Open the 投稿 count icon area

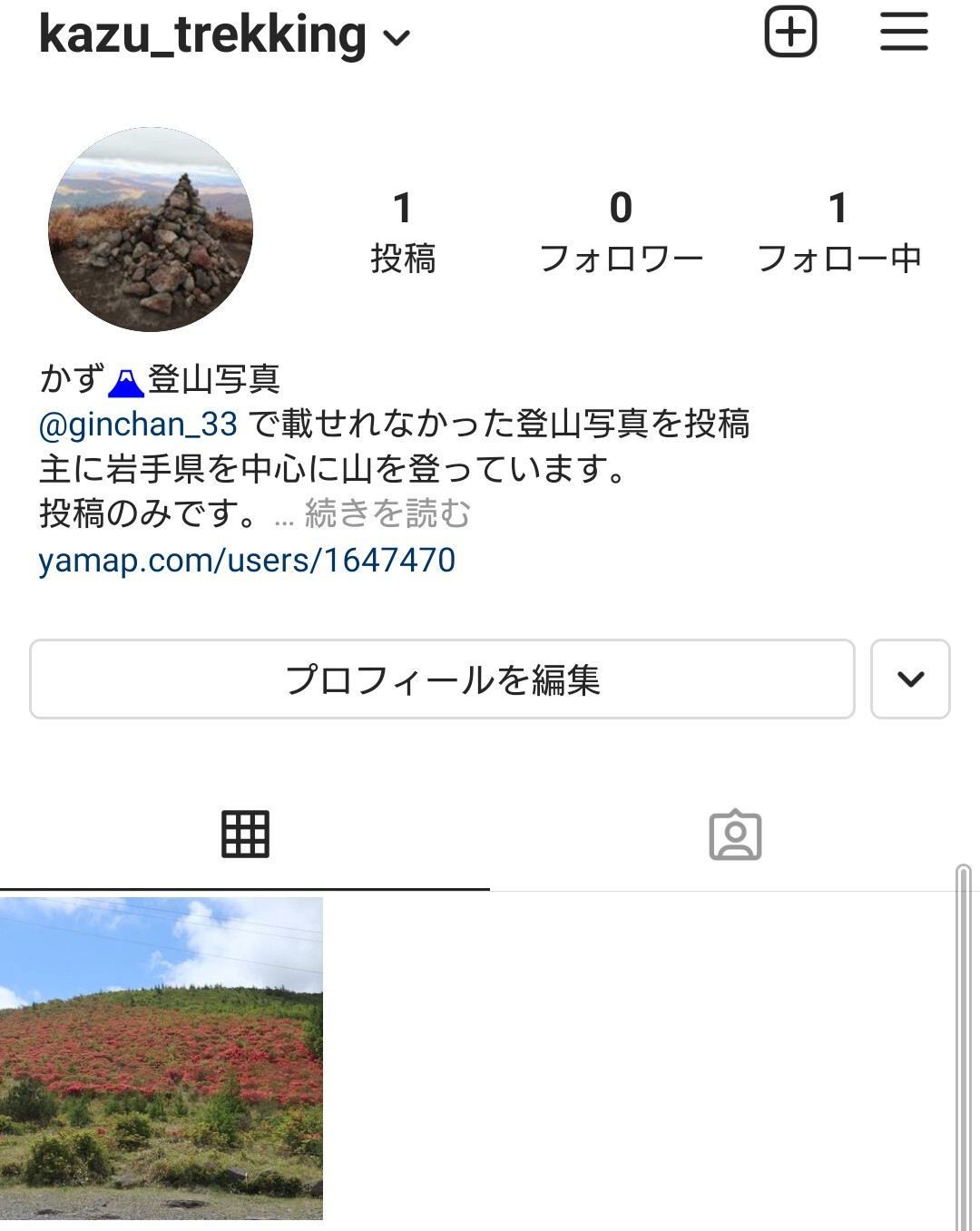(x=403, y=231)
